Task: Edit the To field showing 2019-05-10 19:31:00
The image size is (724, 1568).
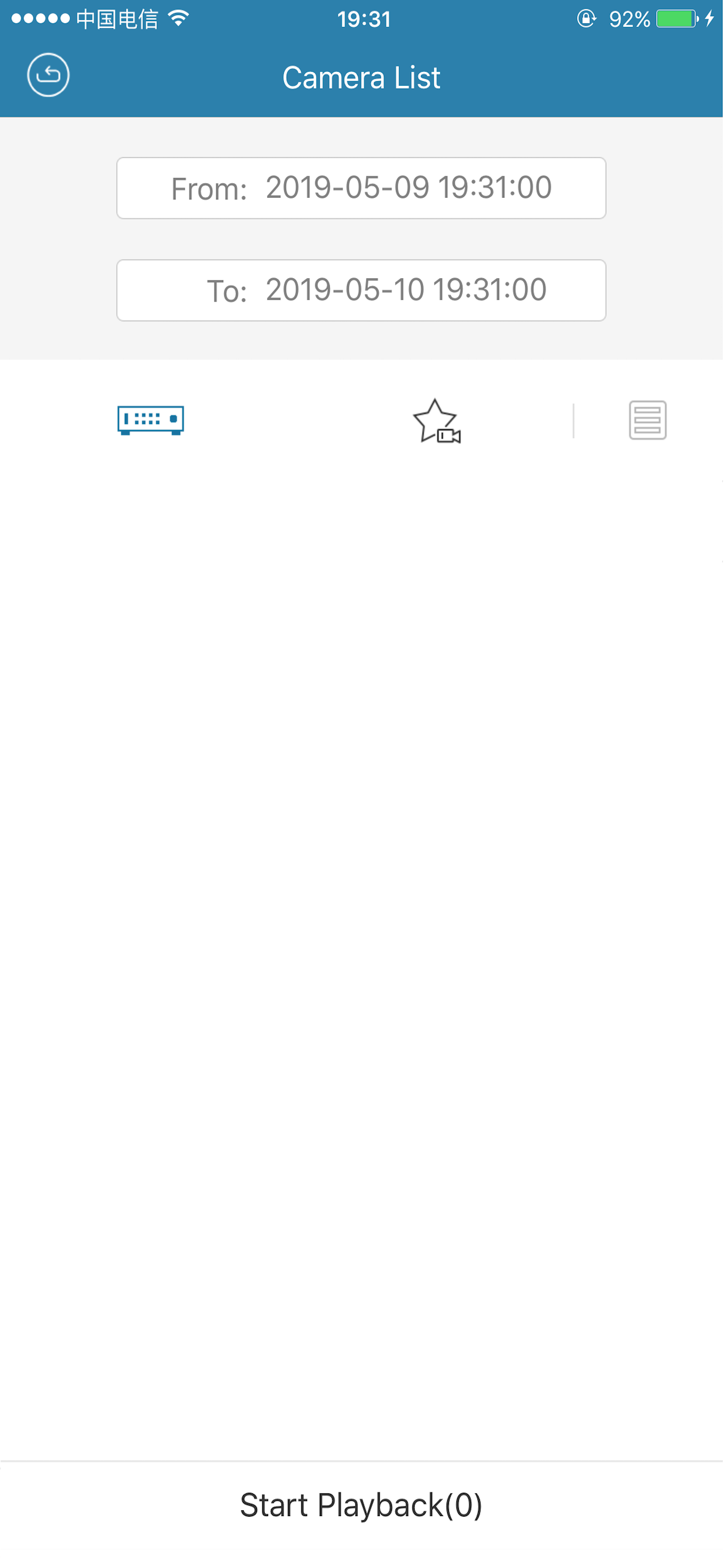Action: (361, 290)
